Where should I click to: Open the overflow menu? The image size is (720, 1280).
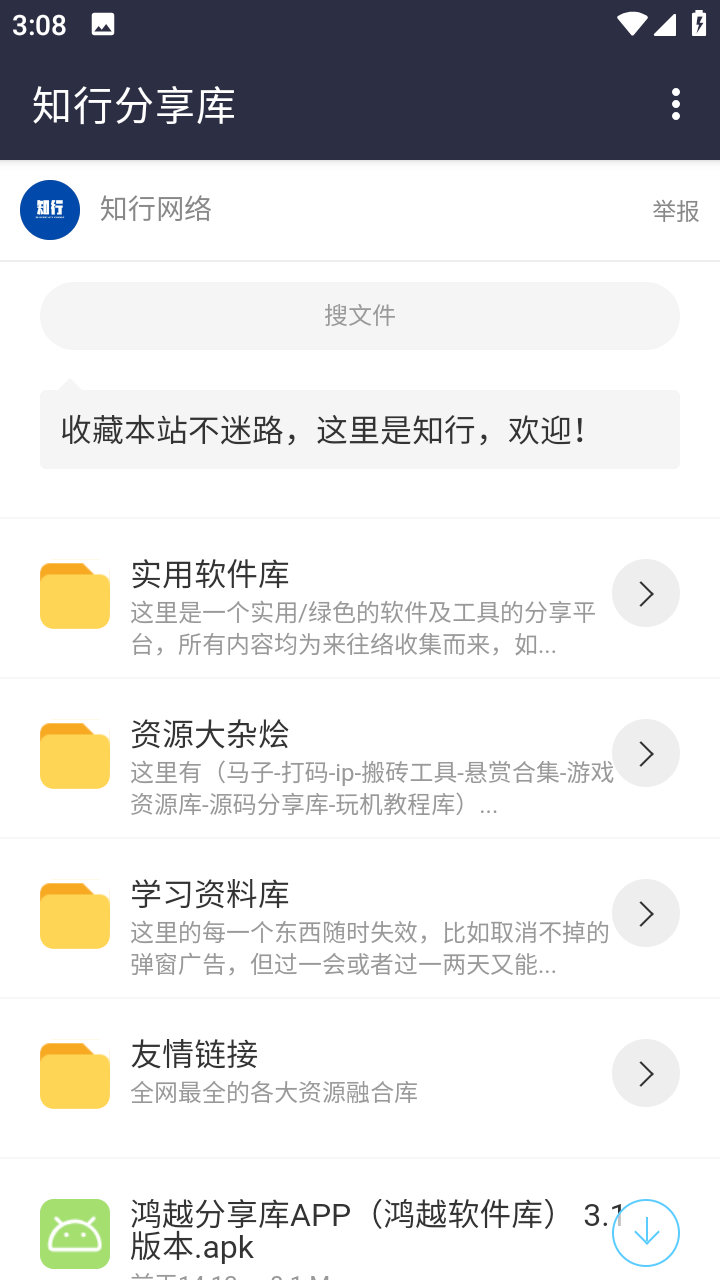tap(676, 104)
